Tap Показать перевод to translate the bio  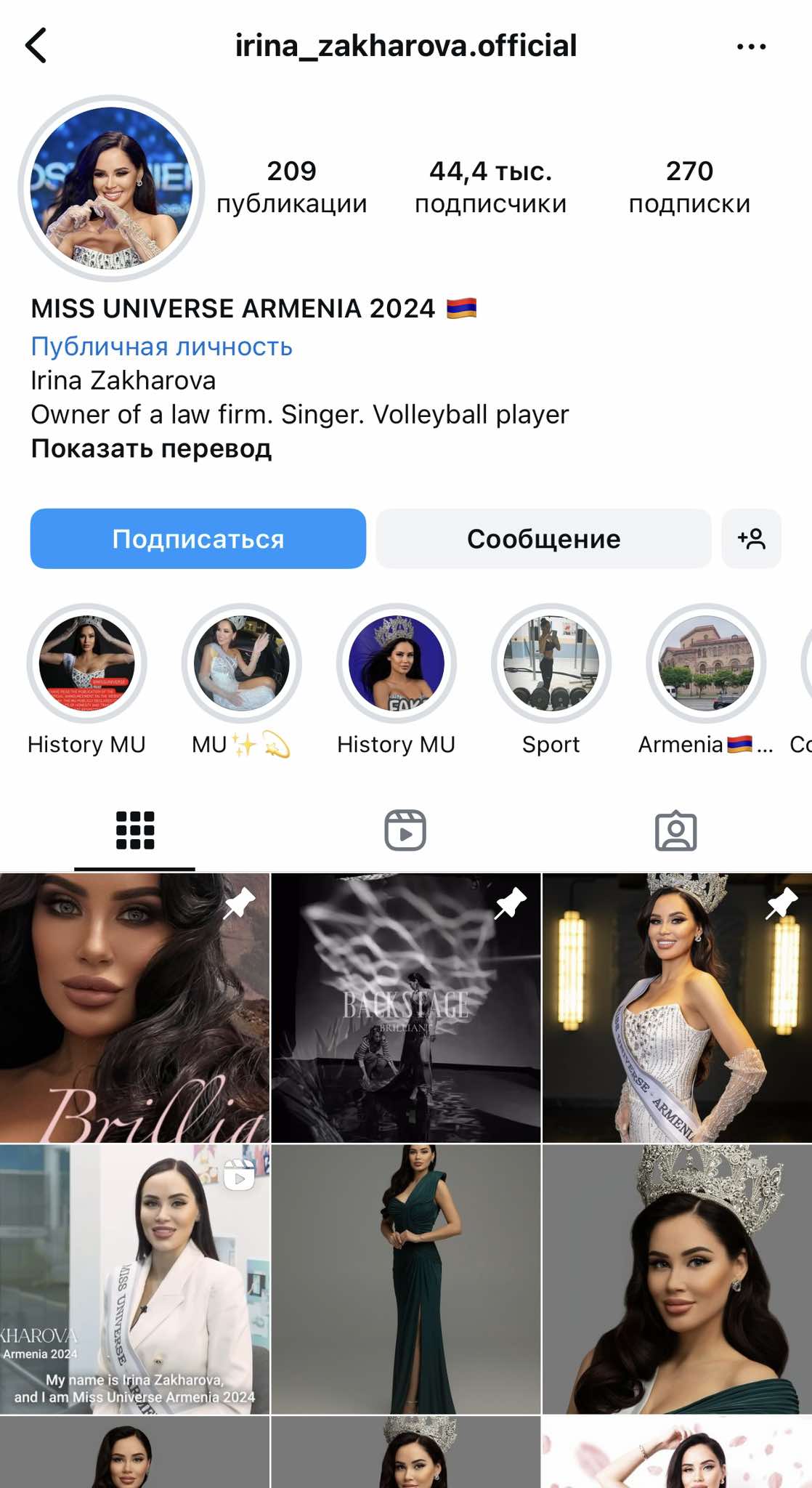(151, 448)
